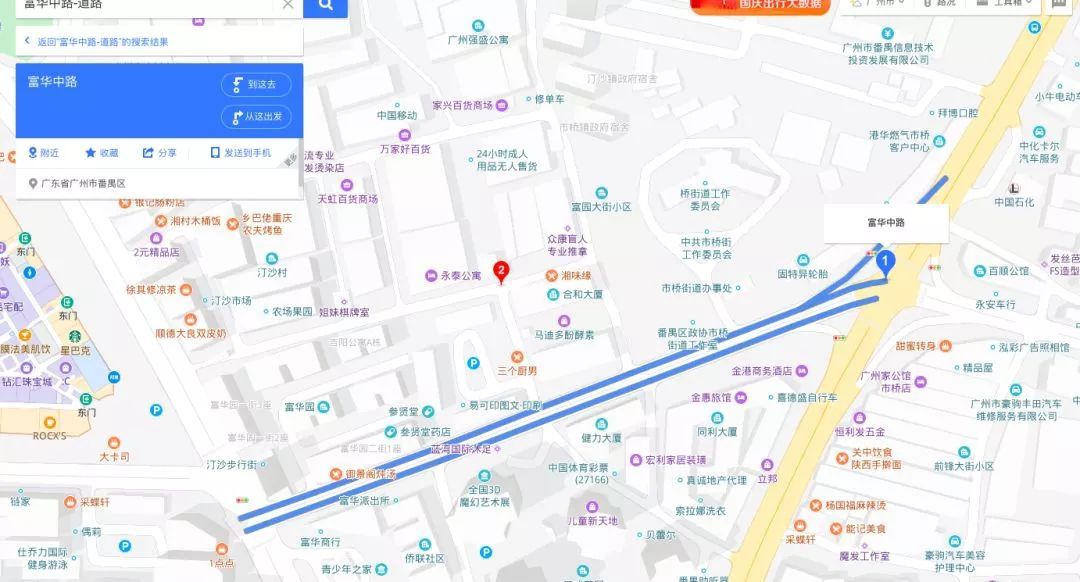Start a route with 从这出发
Image resolution: width=1080 pixels, height=582 pixels.
(x=256, y=117)
